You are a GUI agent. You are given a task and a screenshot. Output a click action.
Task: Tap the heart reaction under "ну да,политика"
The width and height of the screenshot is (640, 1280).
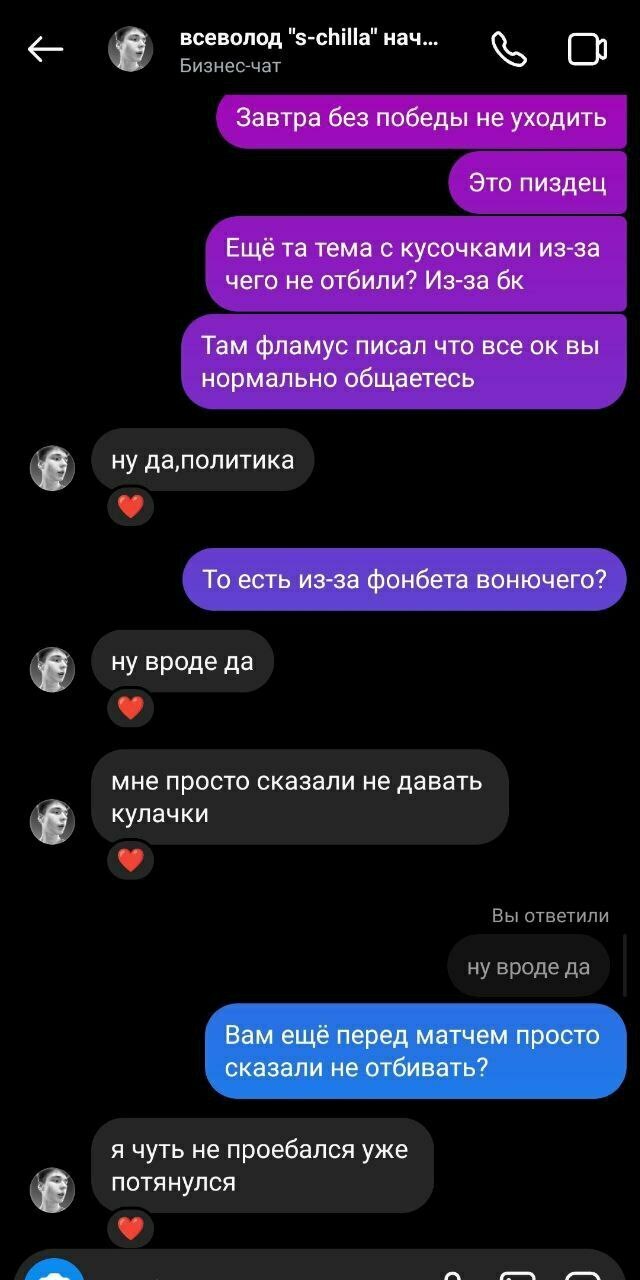[131, 507]
